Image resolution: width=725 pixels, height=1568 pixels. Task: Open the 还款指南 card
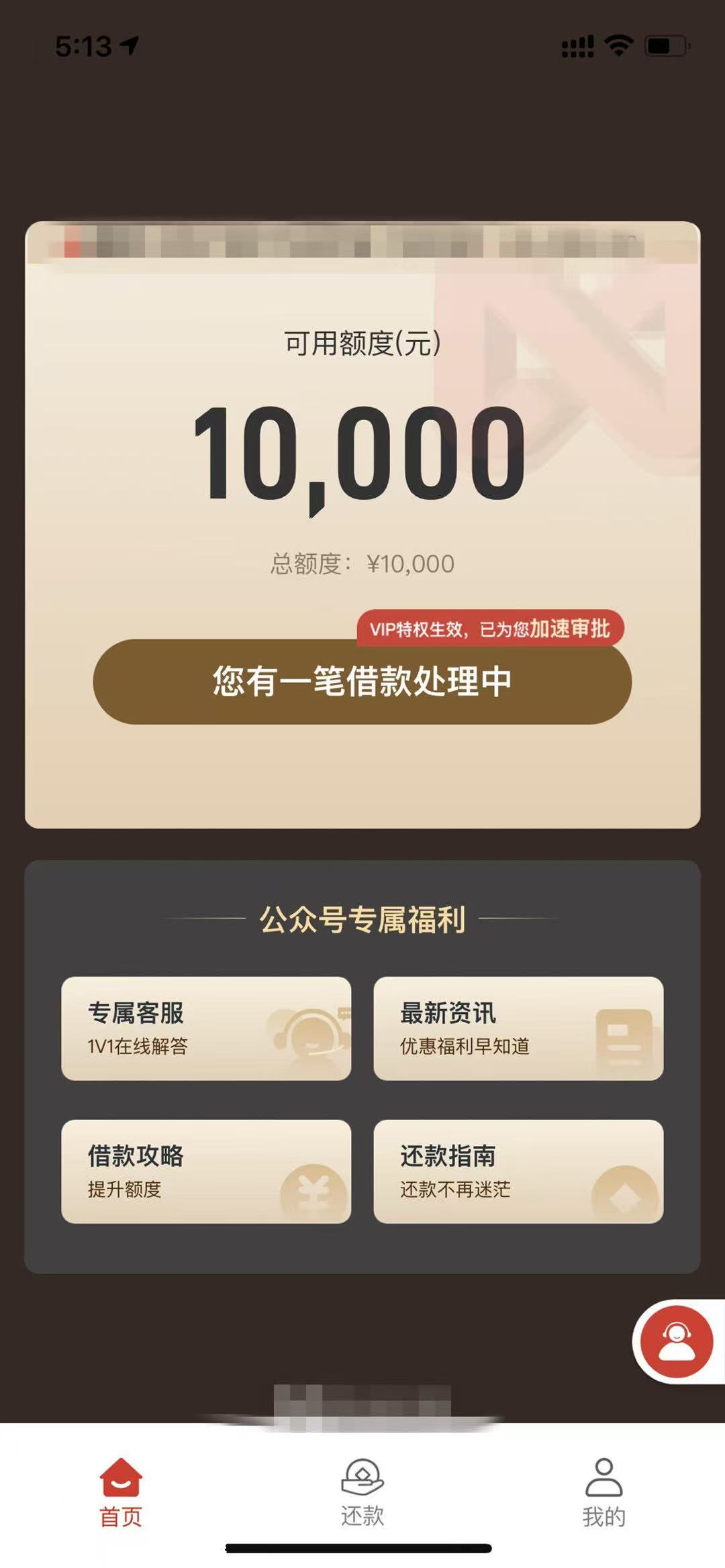(518, 1171)
